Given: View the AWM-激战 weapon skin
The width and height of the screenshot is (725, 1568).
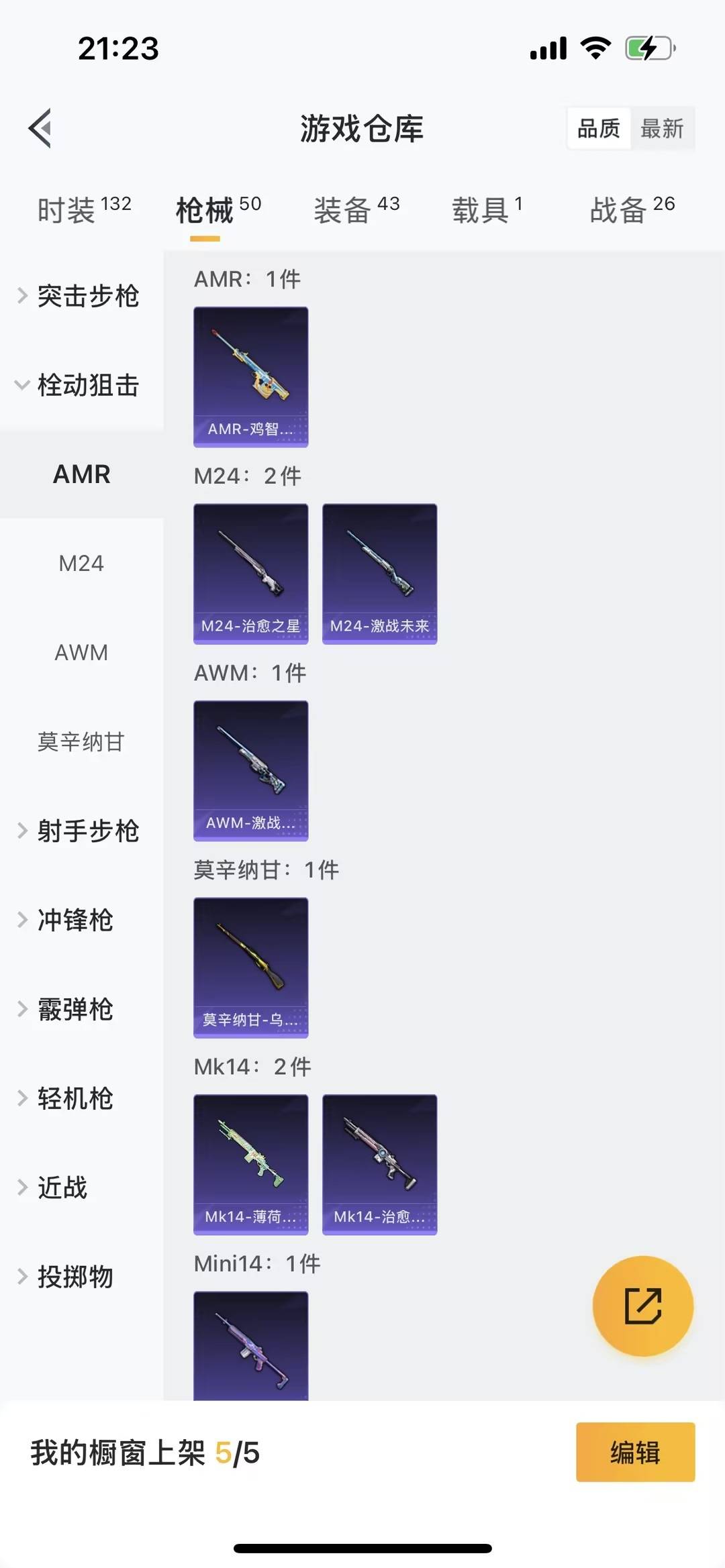Looking at the screenshot, I should click(250, 770).
